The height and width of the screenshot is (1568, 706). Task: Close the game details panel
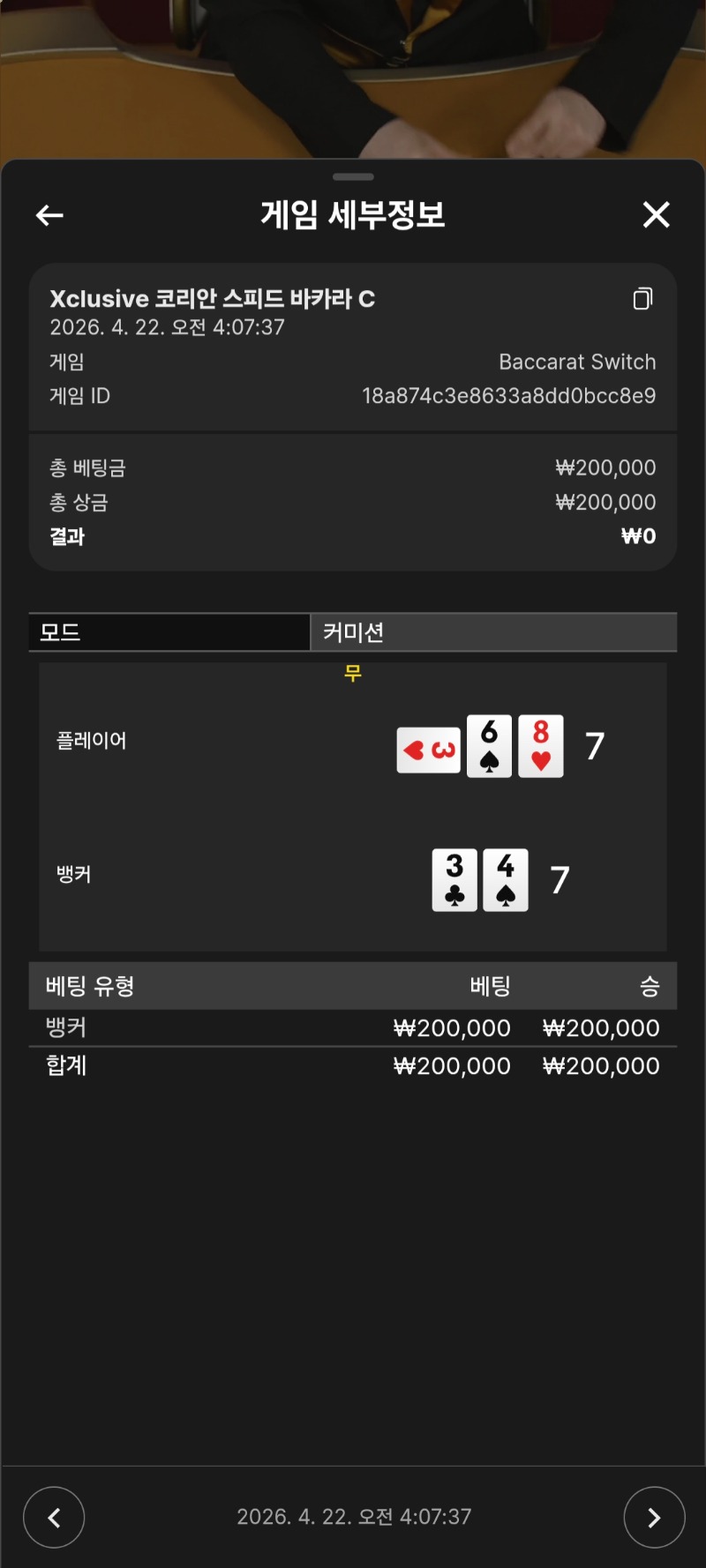click(x=656, y=214)
